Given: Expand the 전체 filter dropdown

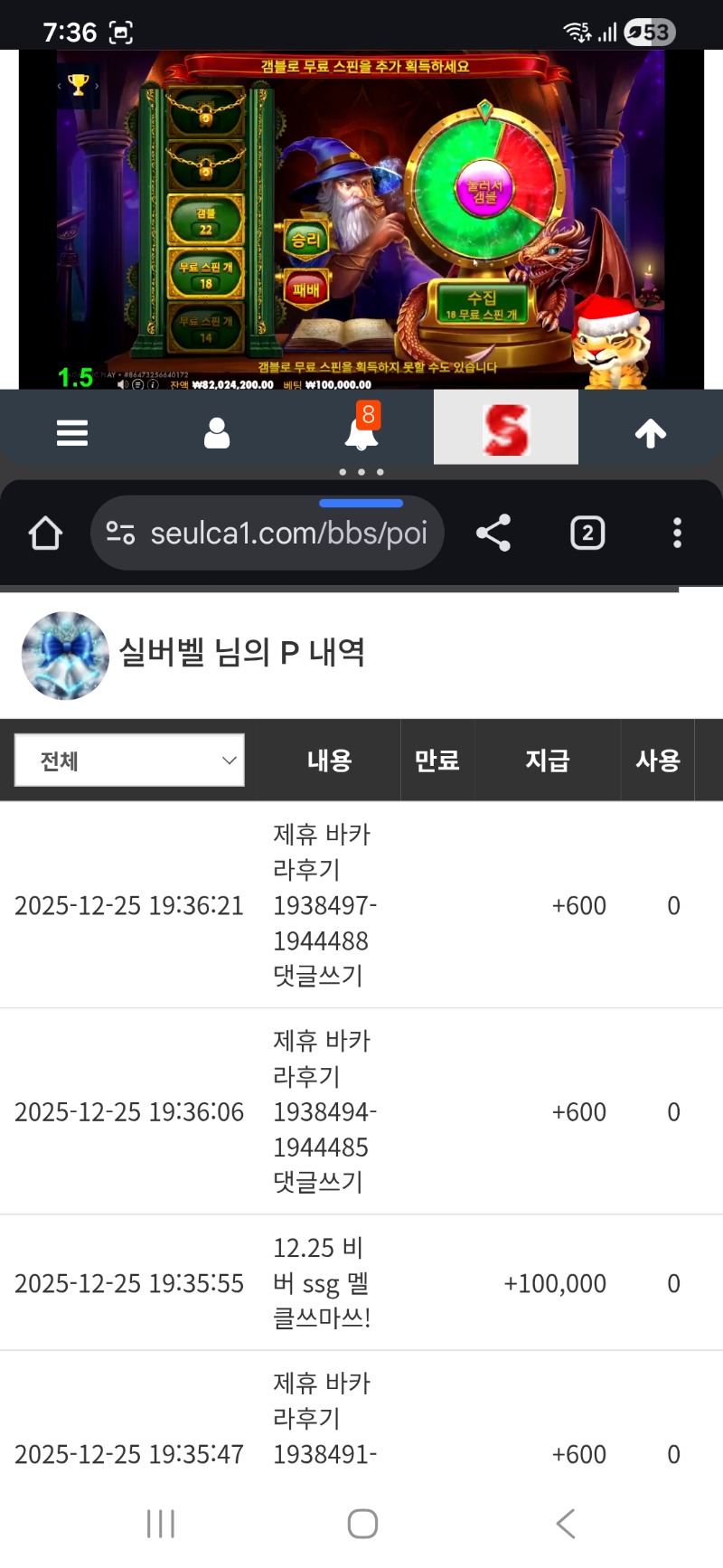Looking at the screenshot, I should click(130, 760).
